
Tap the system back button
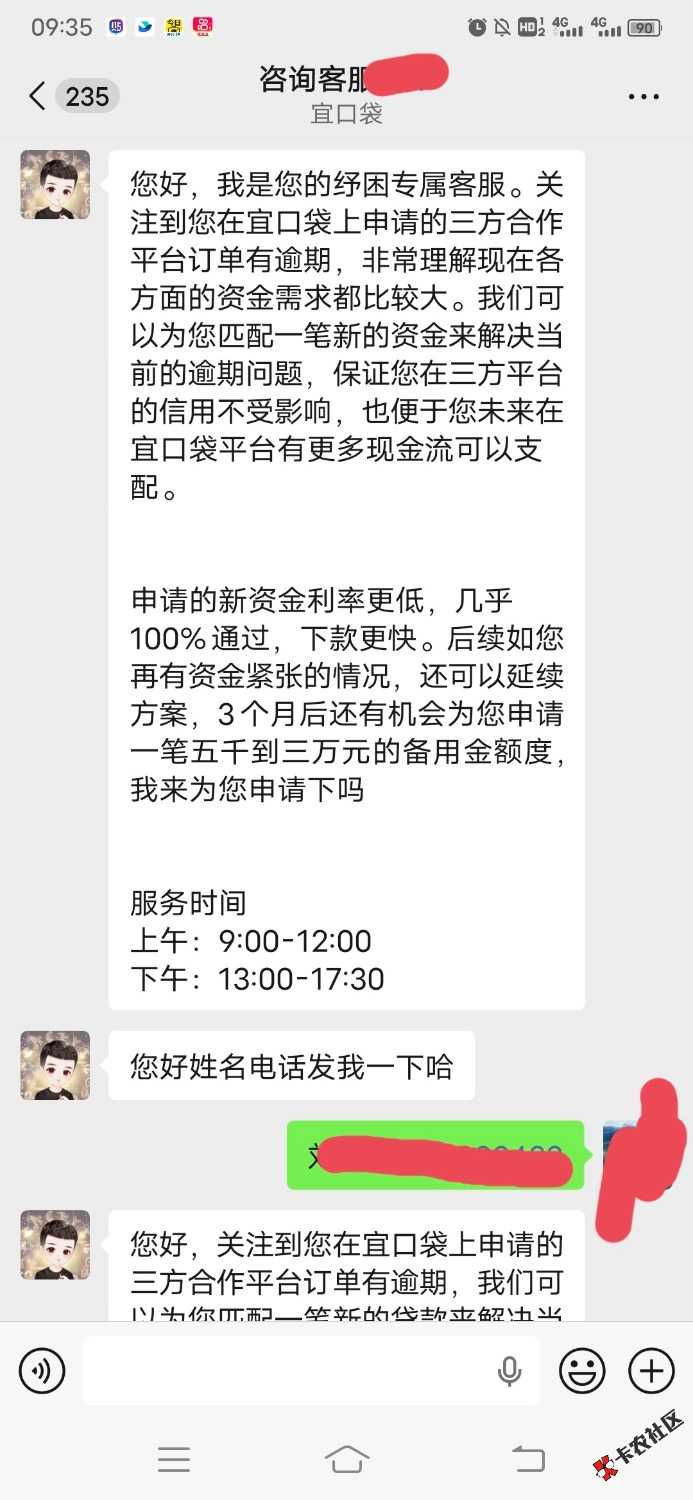pos(528,1459)
